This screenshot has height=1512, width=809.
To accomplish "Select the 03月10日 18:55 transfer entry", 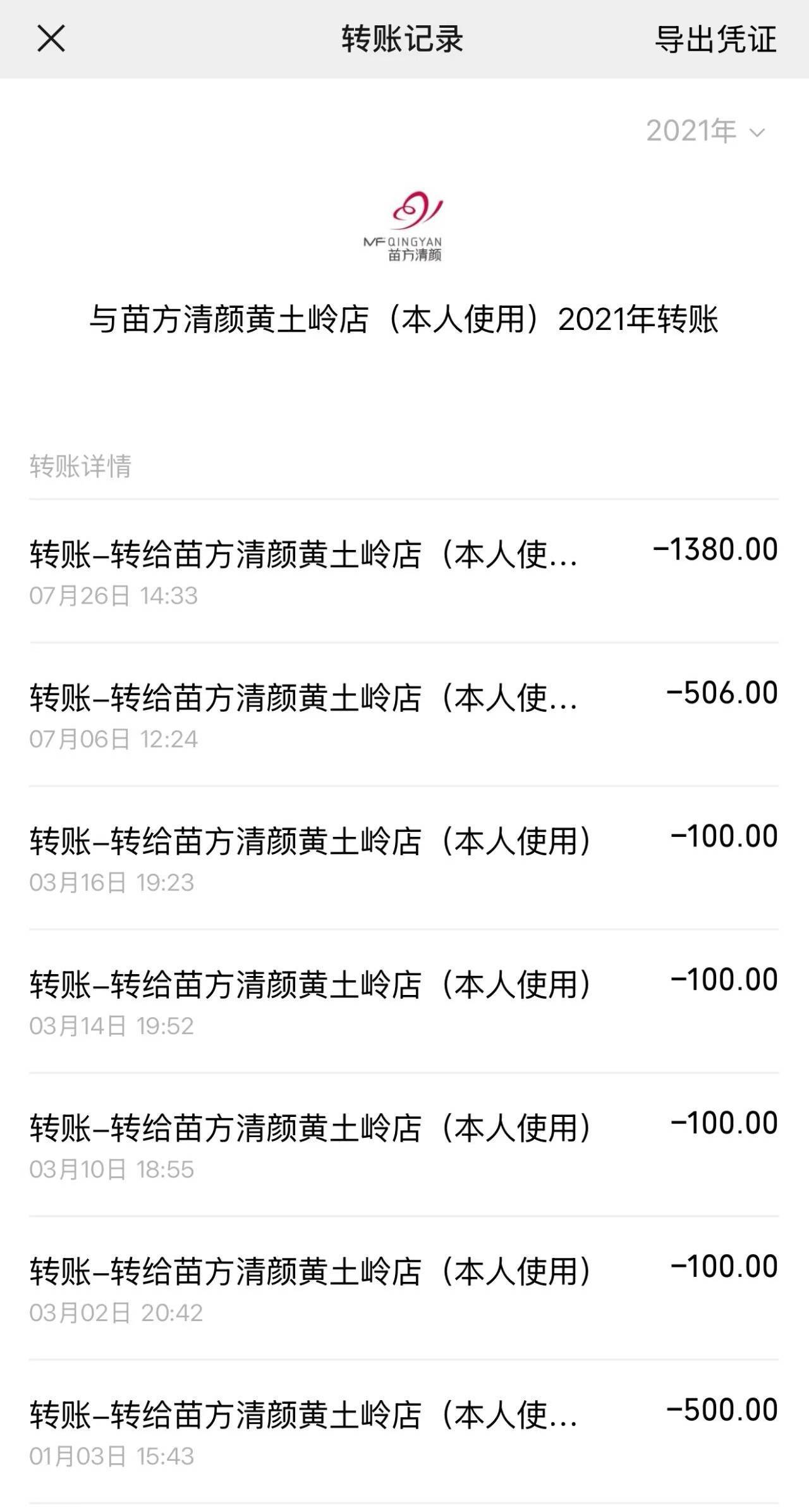I will pyautogui.click(x=404, y=1145).
